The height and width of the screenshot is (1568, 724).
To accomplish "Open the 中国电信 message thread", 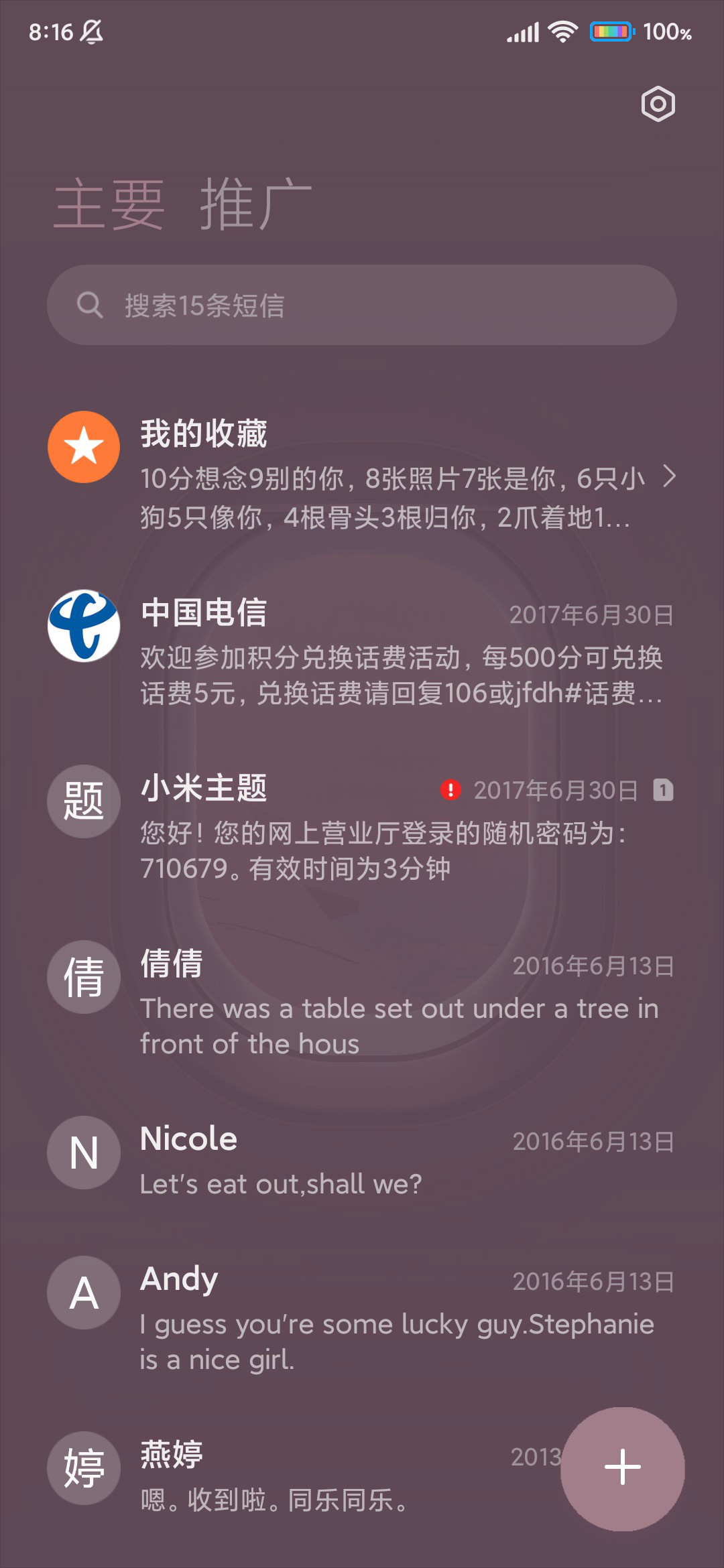I will [362, 650].
